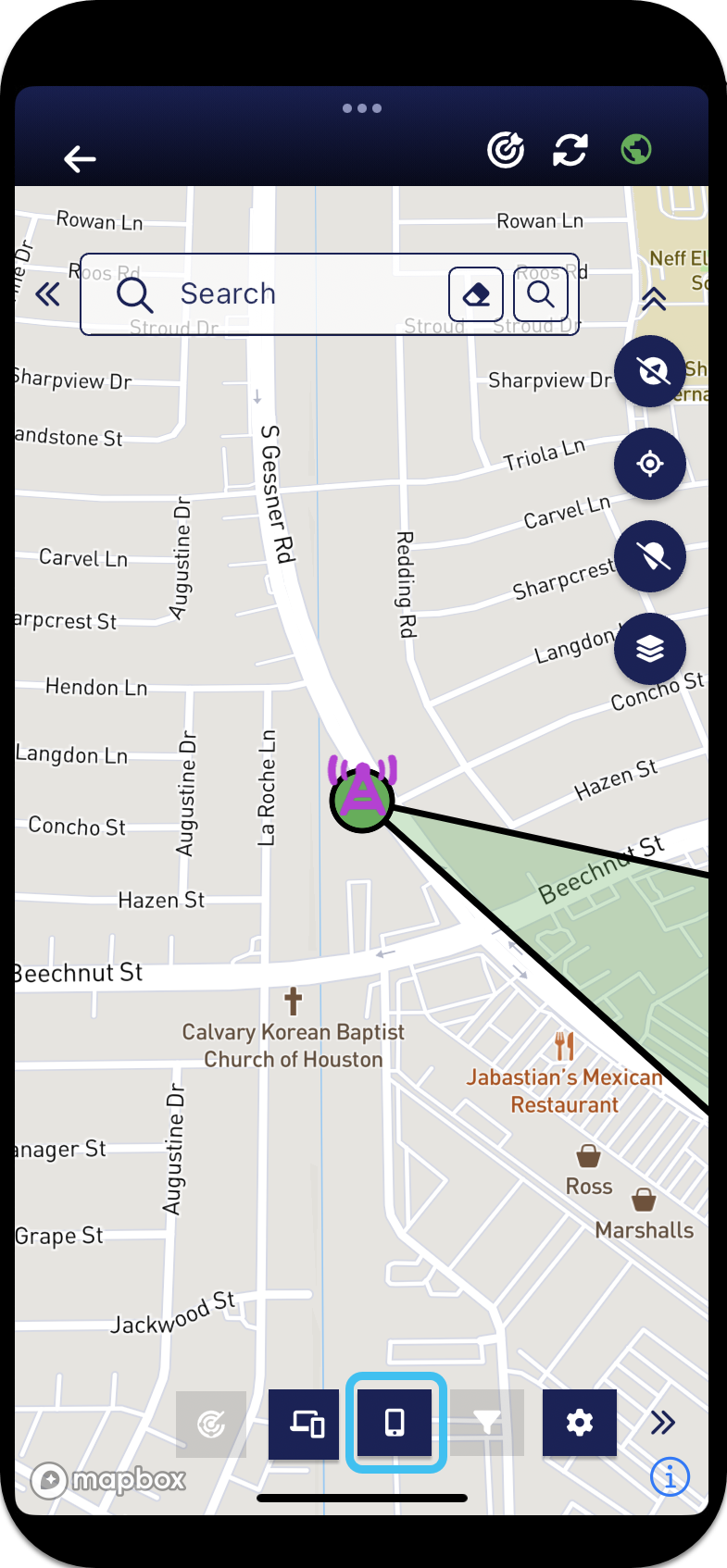Screen dimensions: 727x1568
Task: Tap the greyed target toolbar button
Action: 211,1423
